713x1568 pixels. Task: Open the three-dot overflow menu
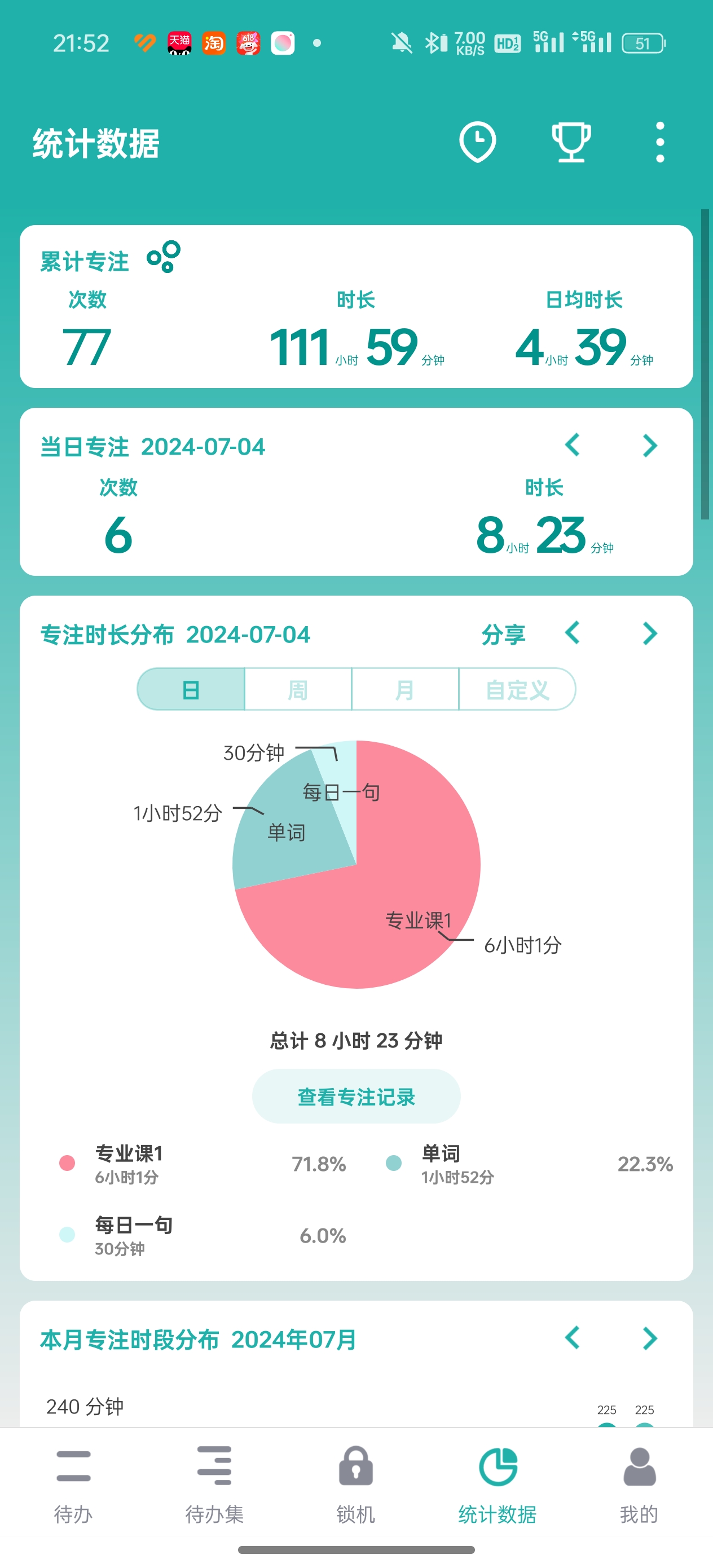pos(660,143)
